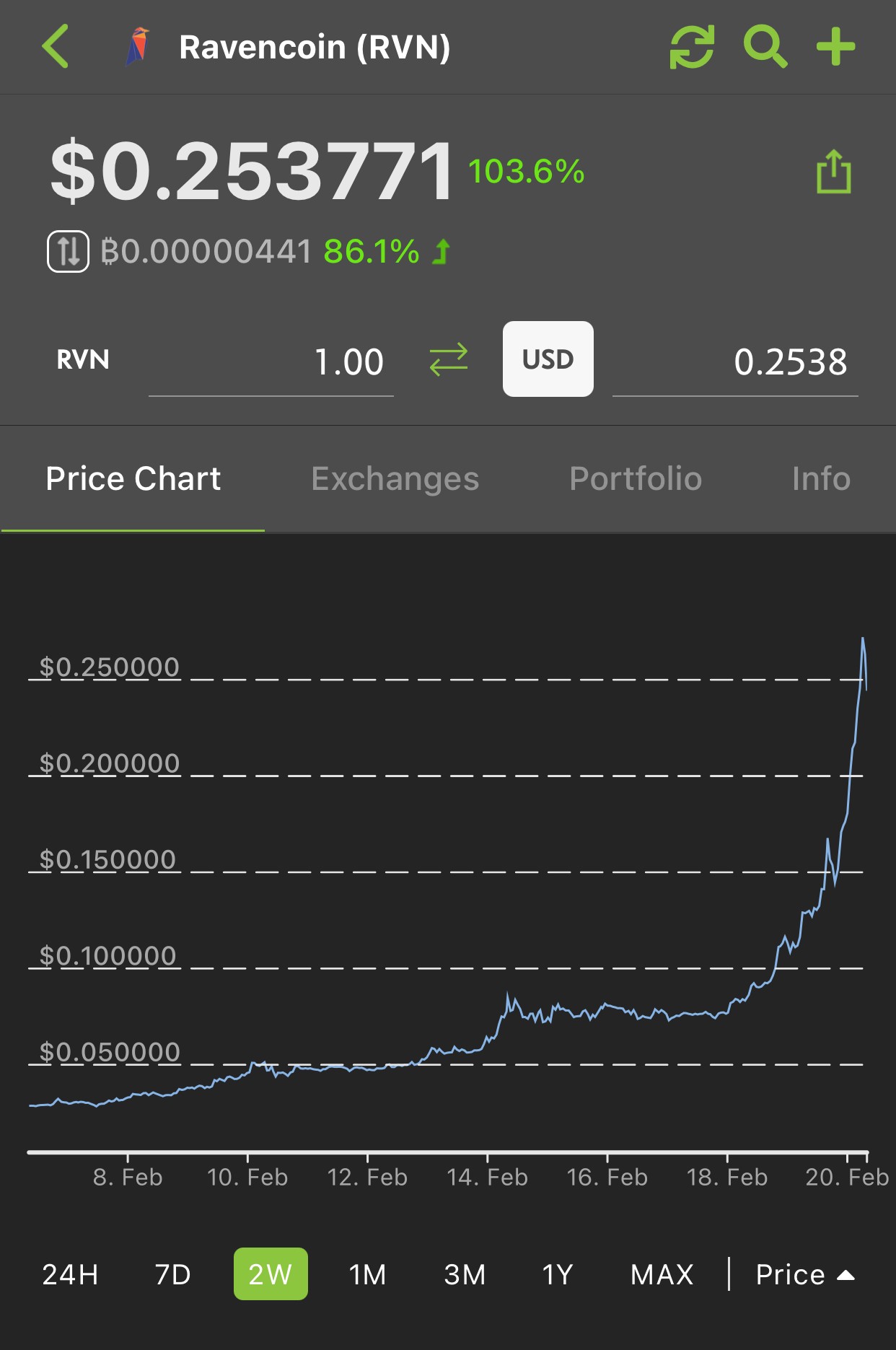Select the 7D chart range

[x=172, y=1274]
